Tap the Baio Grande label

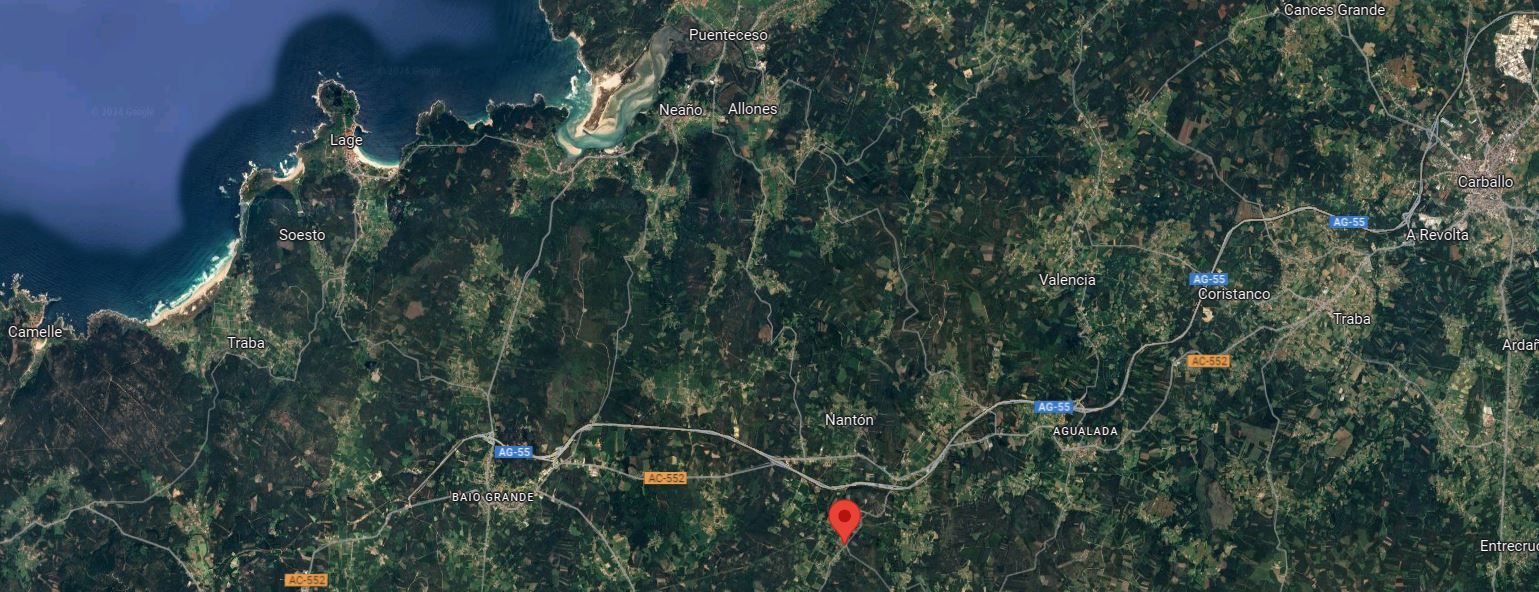[493, 497]
